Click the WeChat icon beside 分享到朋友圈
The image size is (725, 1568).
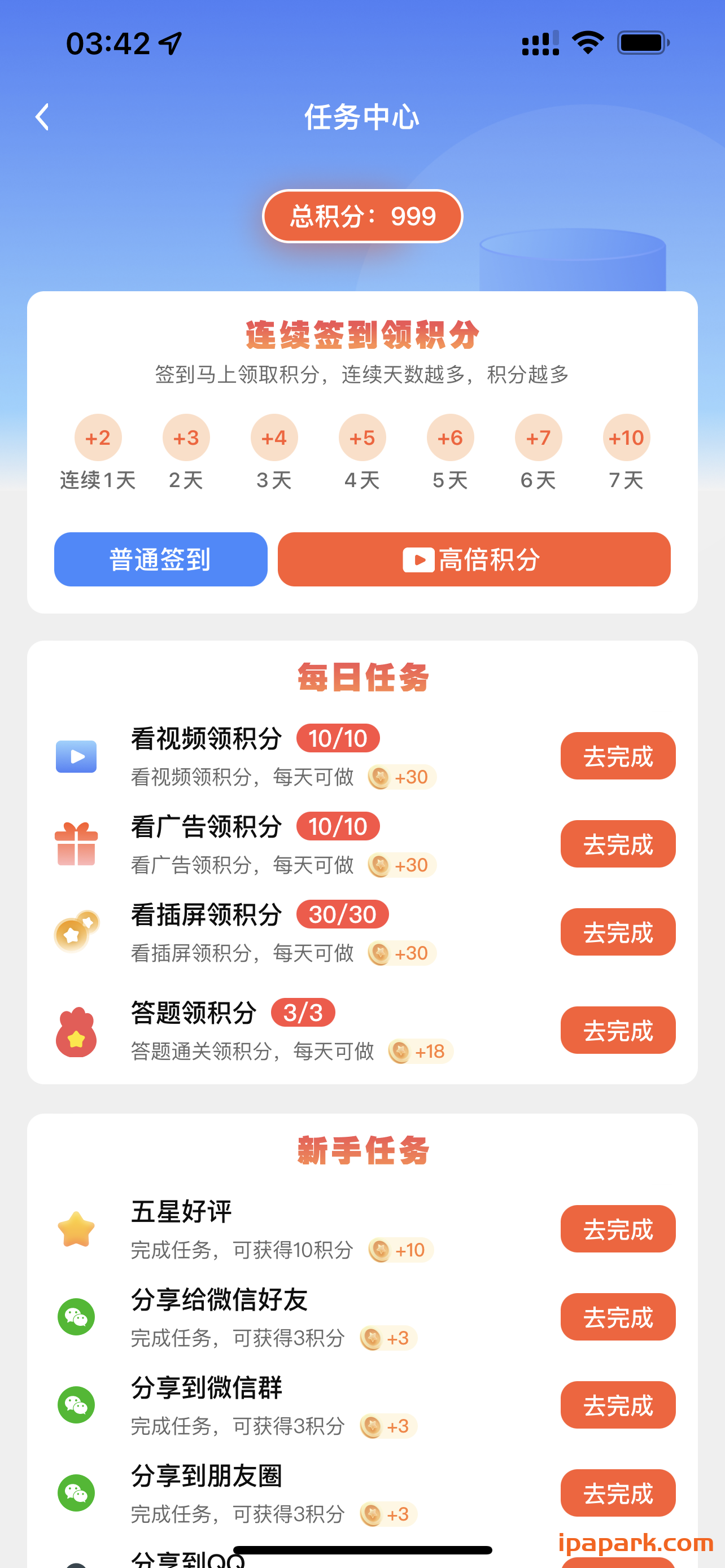[x=76, y=1492]
